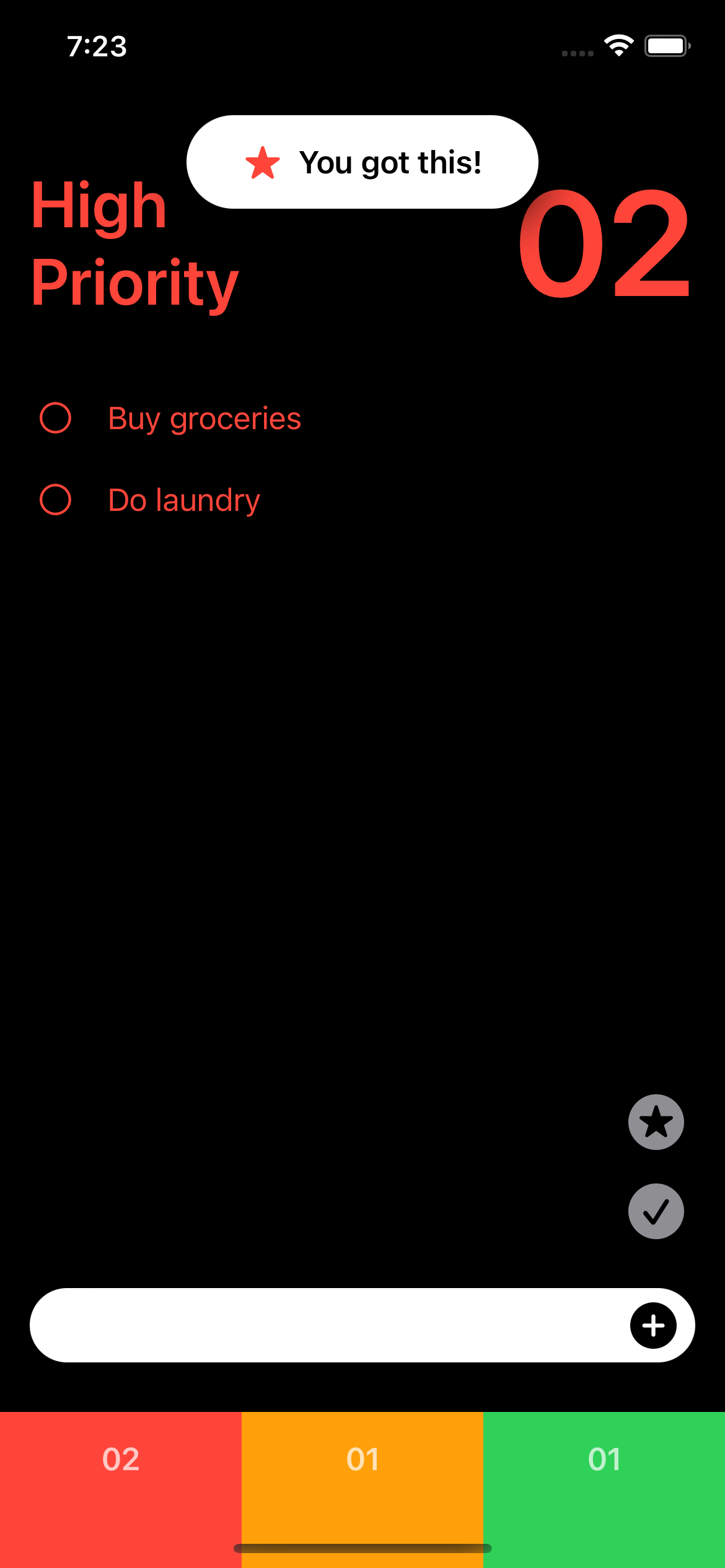
Task: Tap the gray star button
Action: (x=656, y=1122)
